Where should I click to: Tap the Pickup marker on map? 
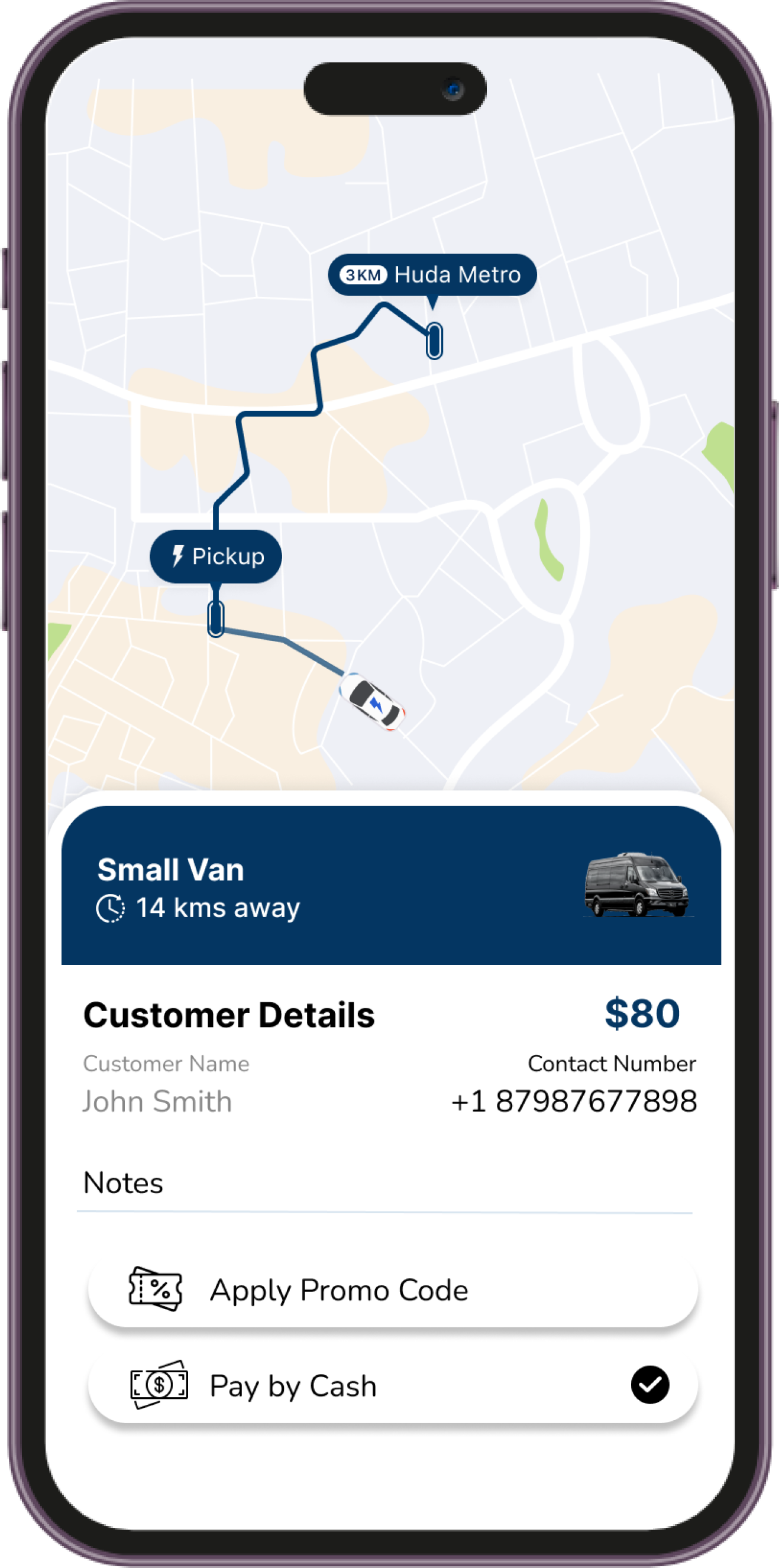[x=216, y=556]
